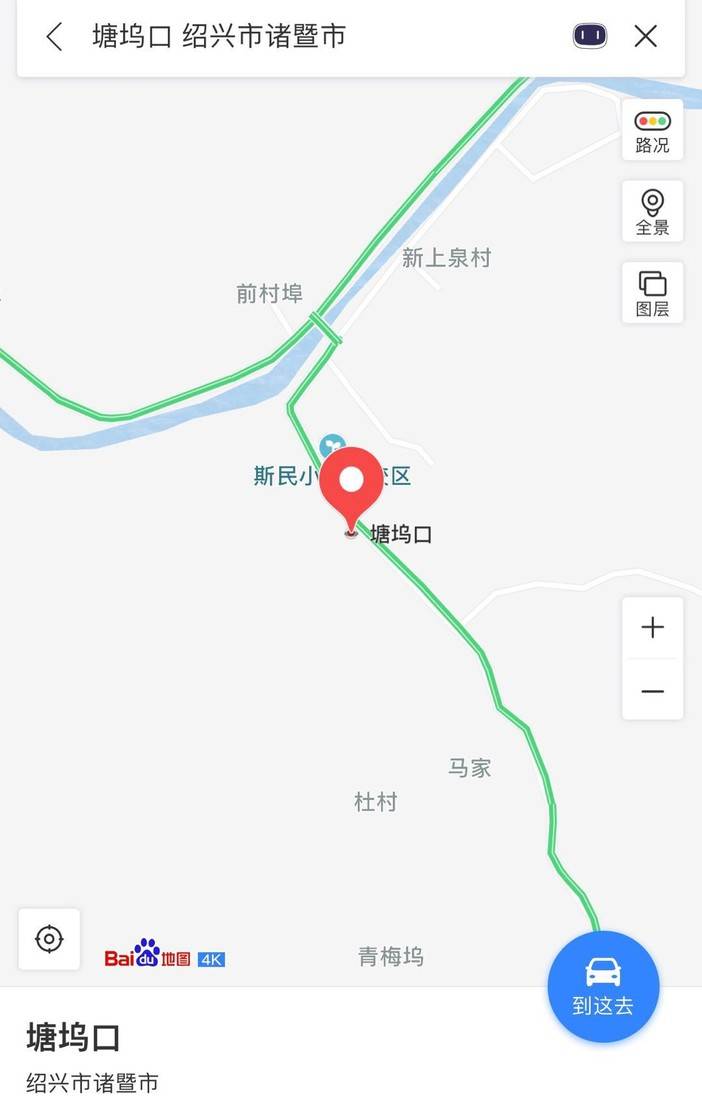Screen dimensions: 702x1096
Task: Zoom in on the map
Action: tap(652, 628)
